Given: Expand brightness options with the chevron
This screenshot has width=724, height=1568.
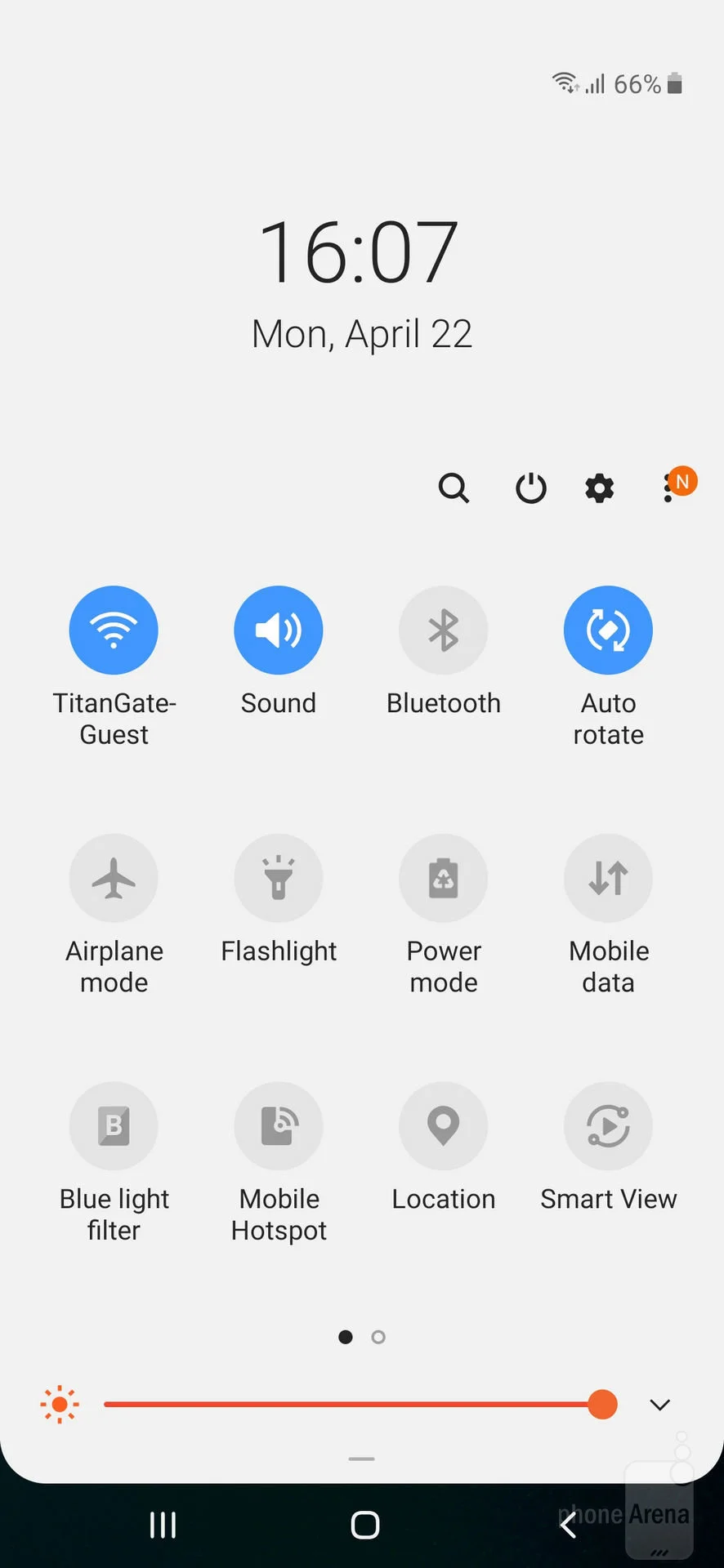Looking at the screenshot, I should [x=660, y=1405].
